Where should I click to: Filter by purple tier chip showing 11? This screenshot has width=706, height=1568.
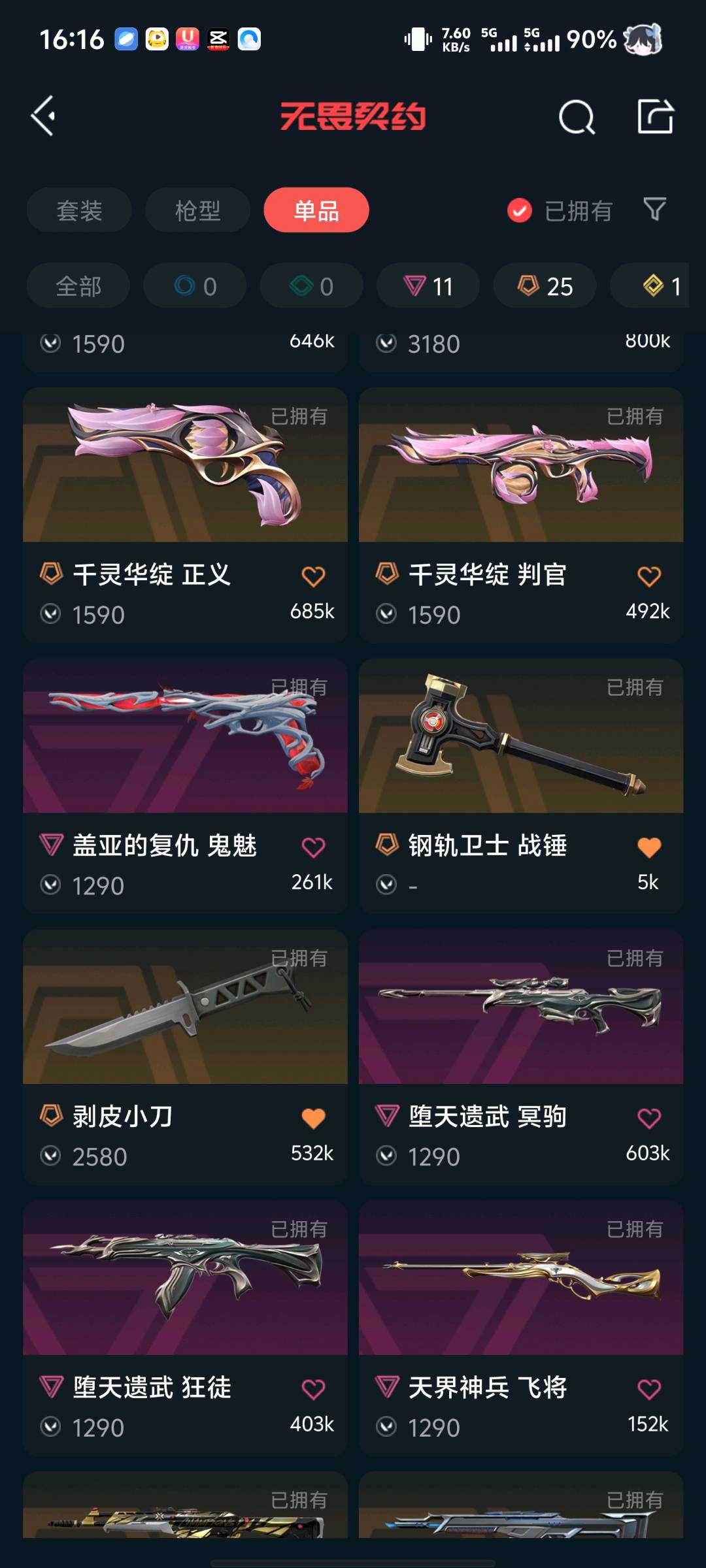click(x=428, y=286)
